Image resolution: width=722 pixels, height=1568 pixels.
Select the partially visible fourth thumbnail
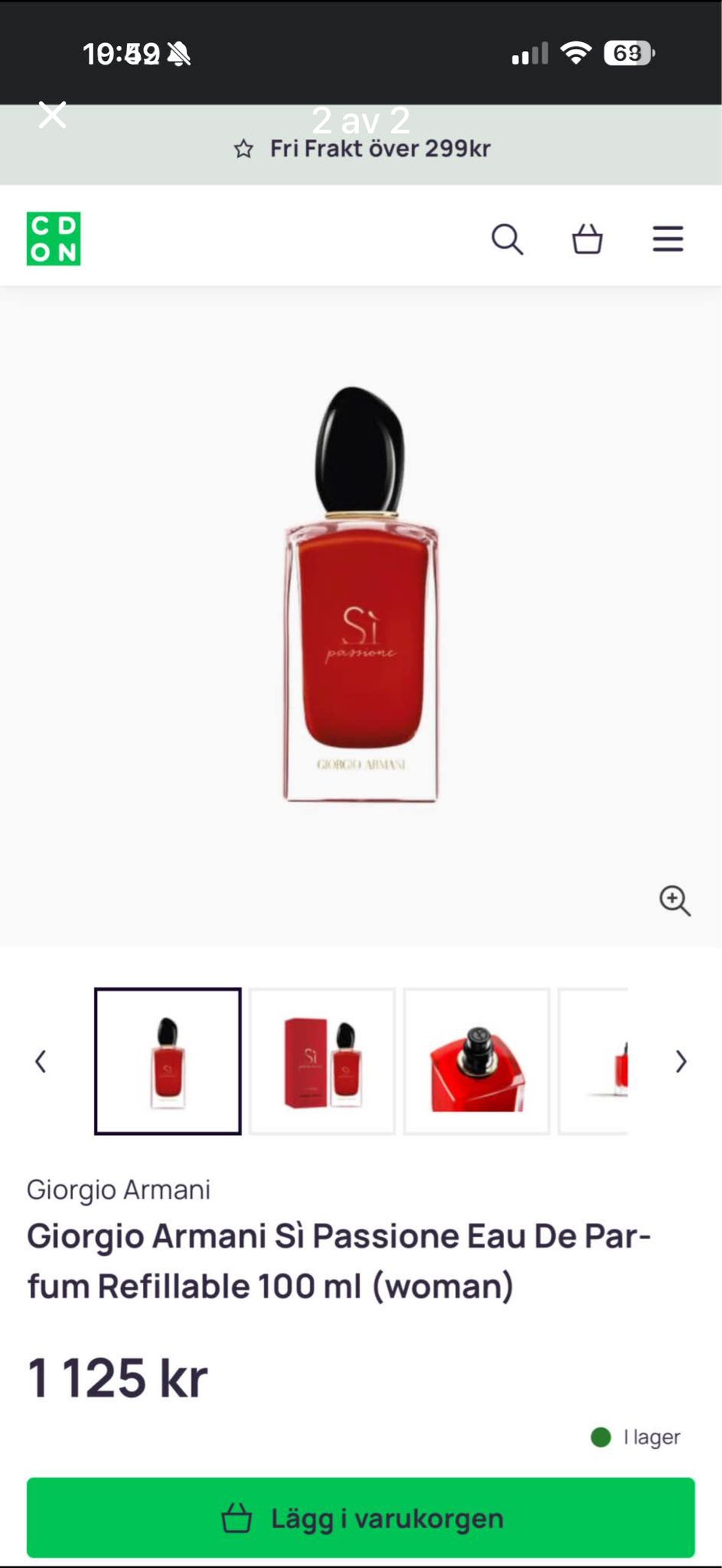[594, 1061]
